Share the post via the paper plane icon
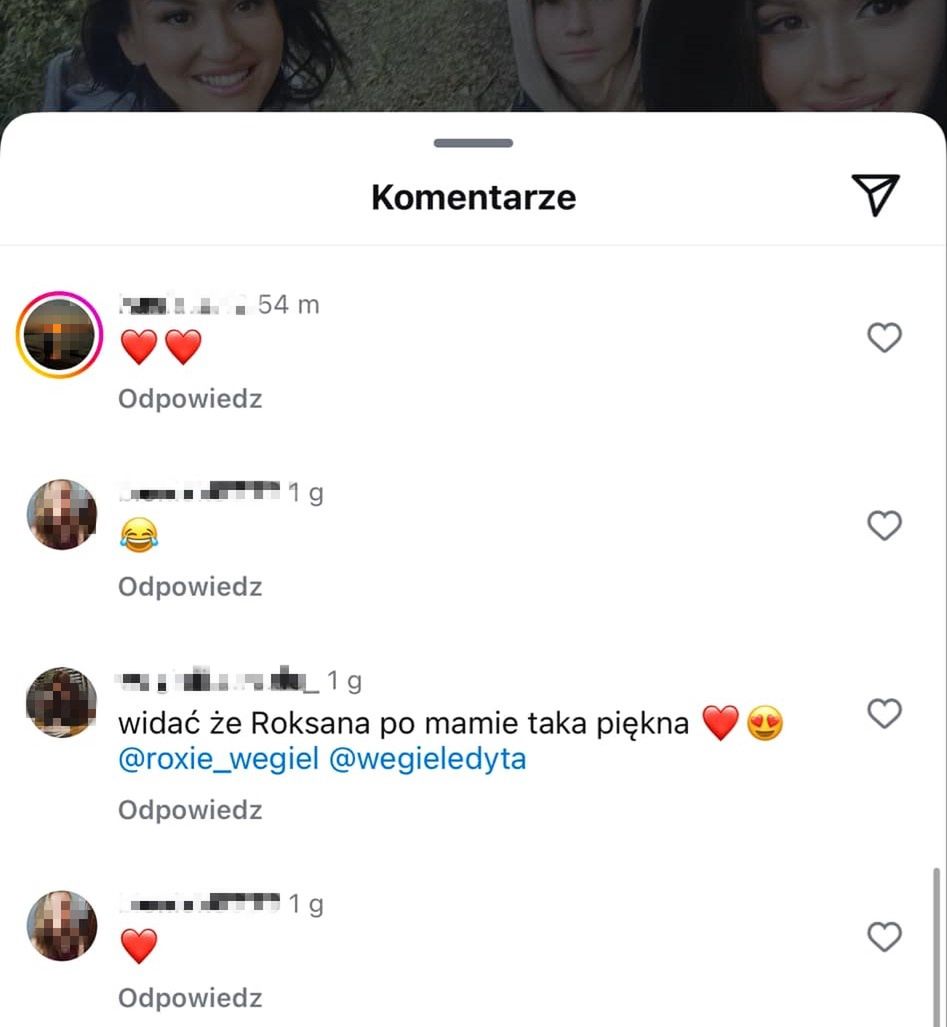 pos(875,194)
